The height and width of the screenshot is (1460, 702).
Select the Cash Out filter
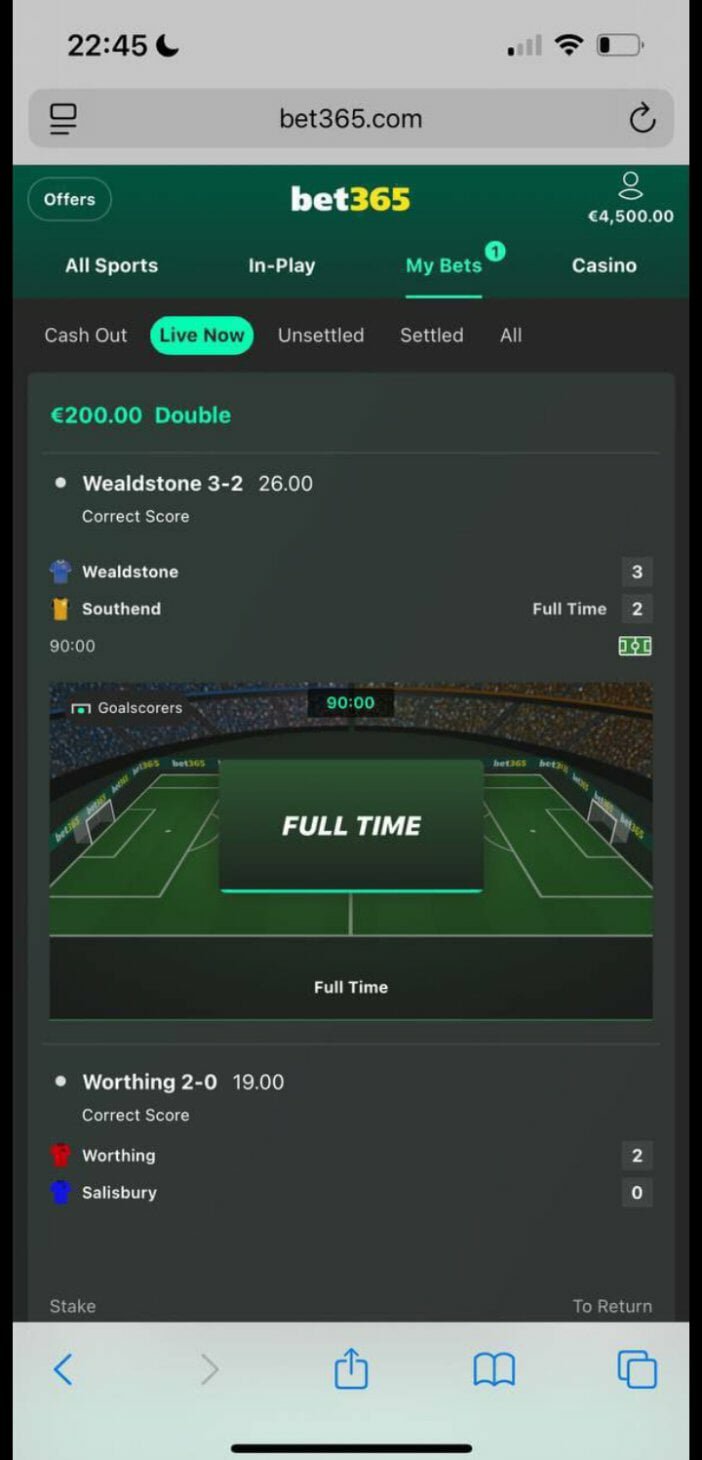[85, 335]
